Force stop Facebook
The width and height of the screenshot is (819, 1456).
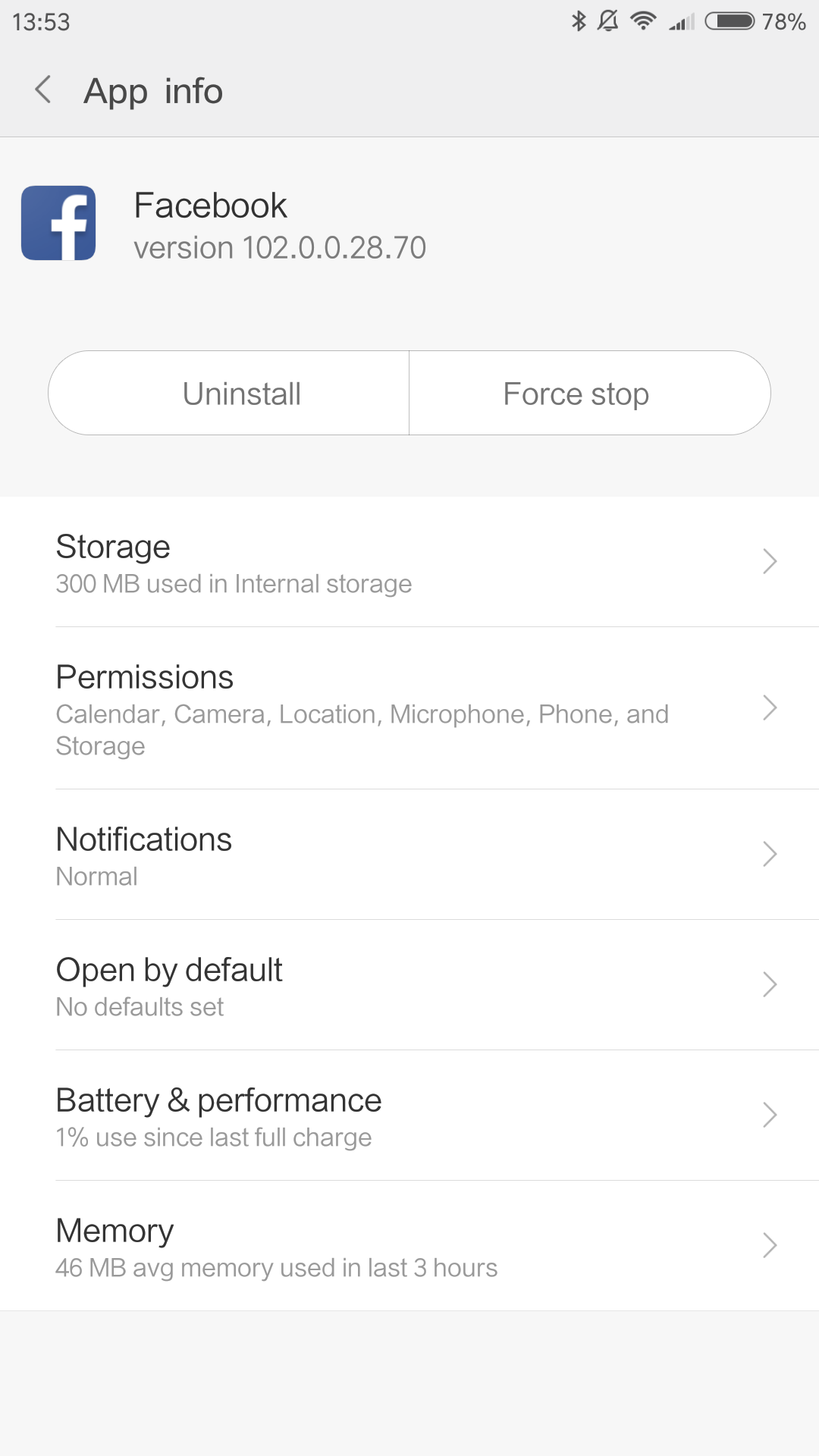click(590, 393)
